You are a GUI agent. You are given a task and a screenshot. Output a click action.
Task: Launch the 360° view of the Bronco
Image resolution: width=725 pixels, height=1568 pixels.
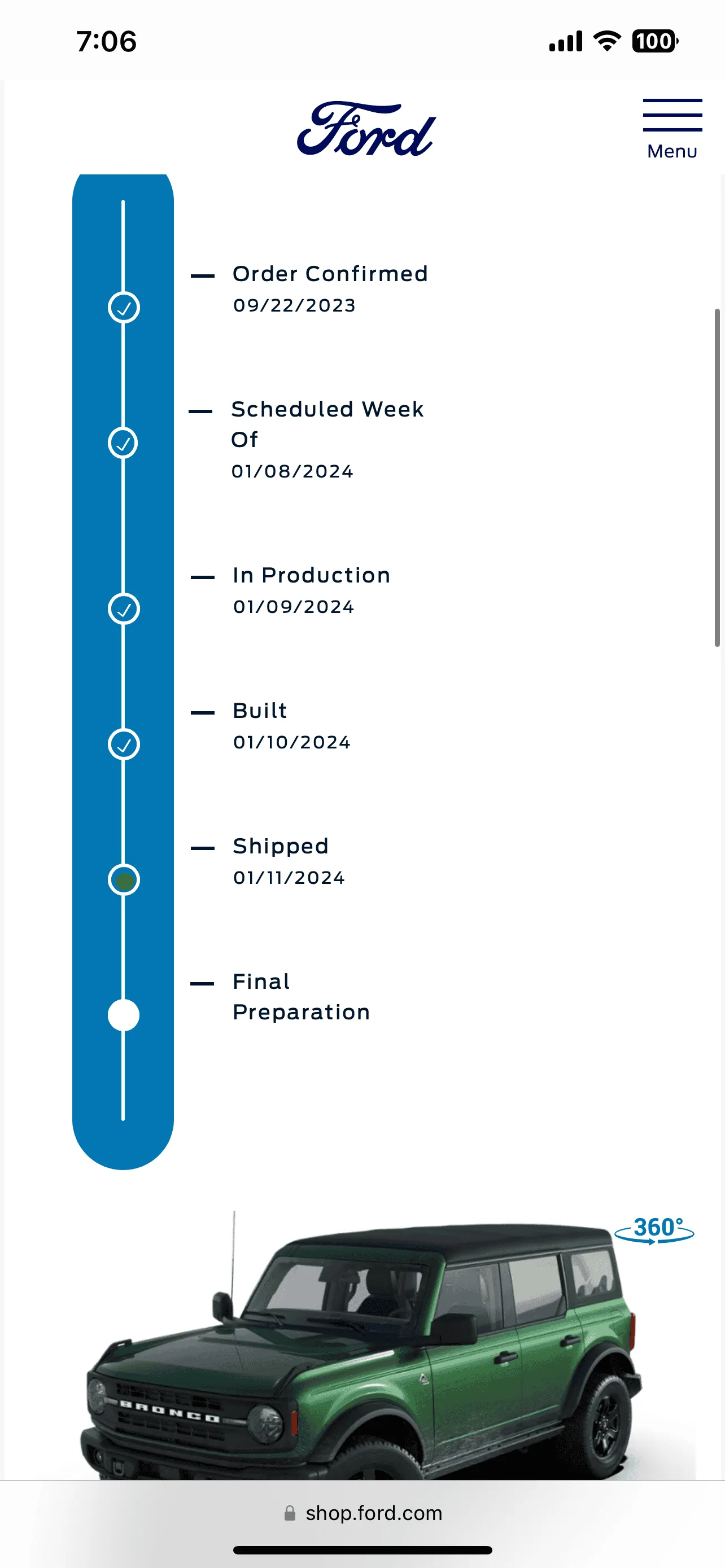click(654, 1229)
